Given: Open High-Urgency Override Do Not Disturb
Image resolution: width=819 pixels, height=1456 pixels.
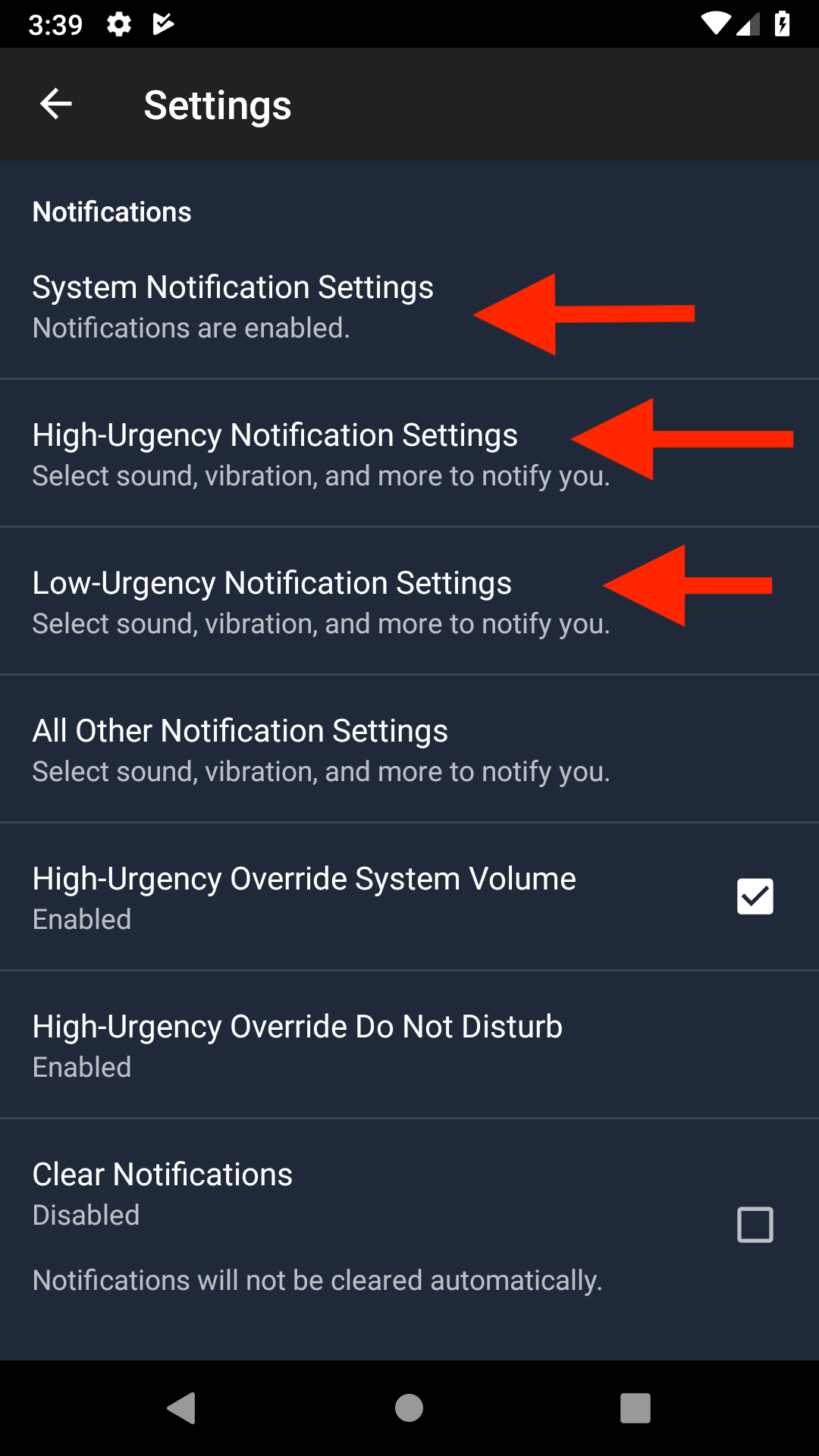Looking at the screenshot, I should tap(297, 1045).
